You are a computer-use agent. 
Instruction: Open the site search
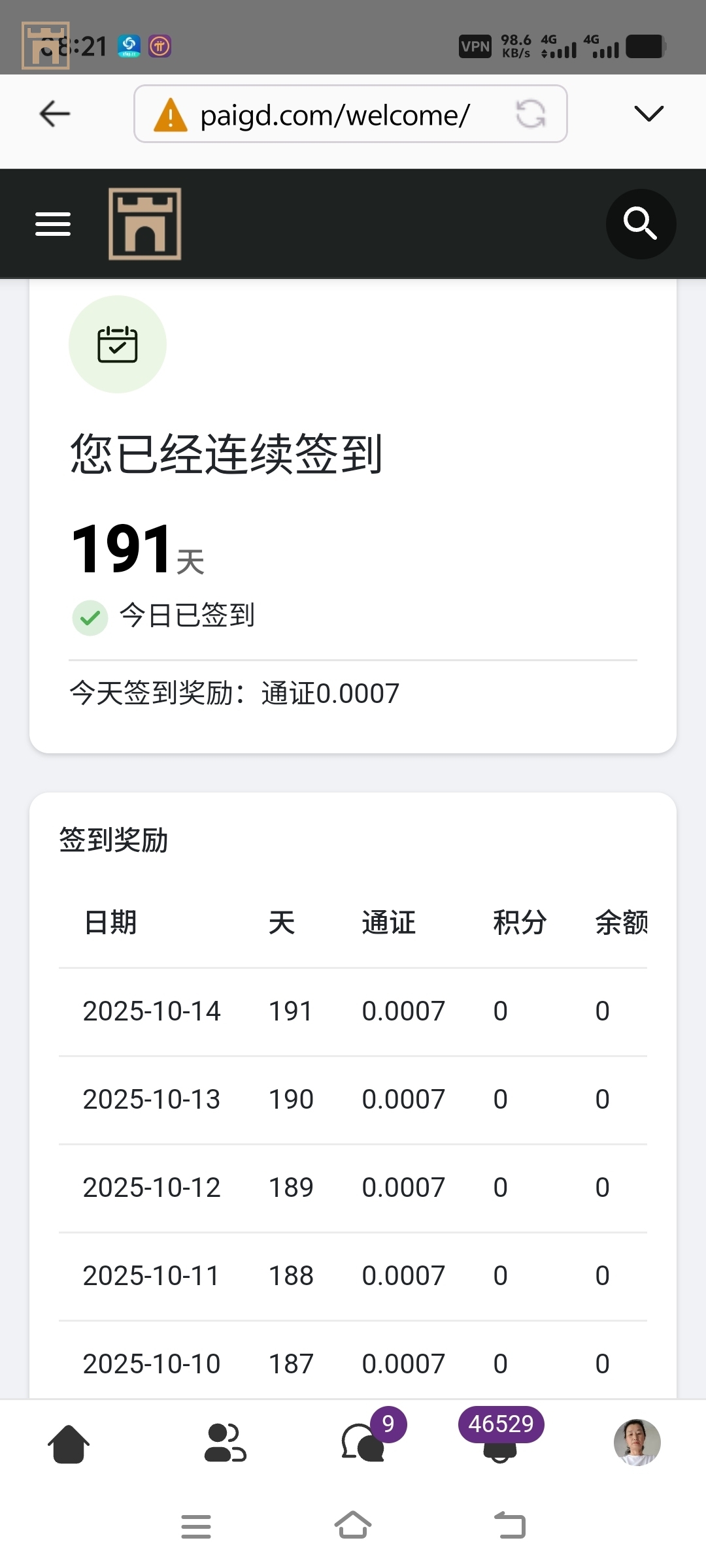coord(641,224)
